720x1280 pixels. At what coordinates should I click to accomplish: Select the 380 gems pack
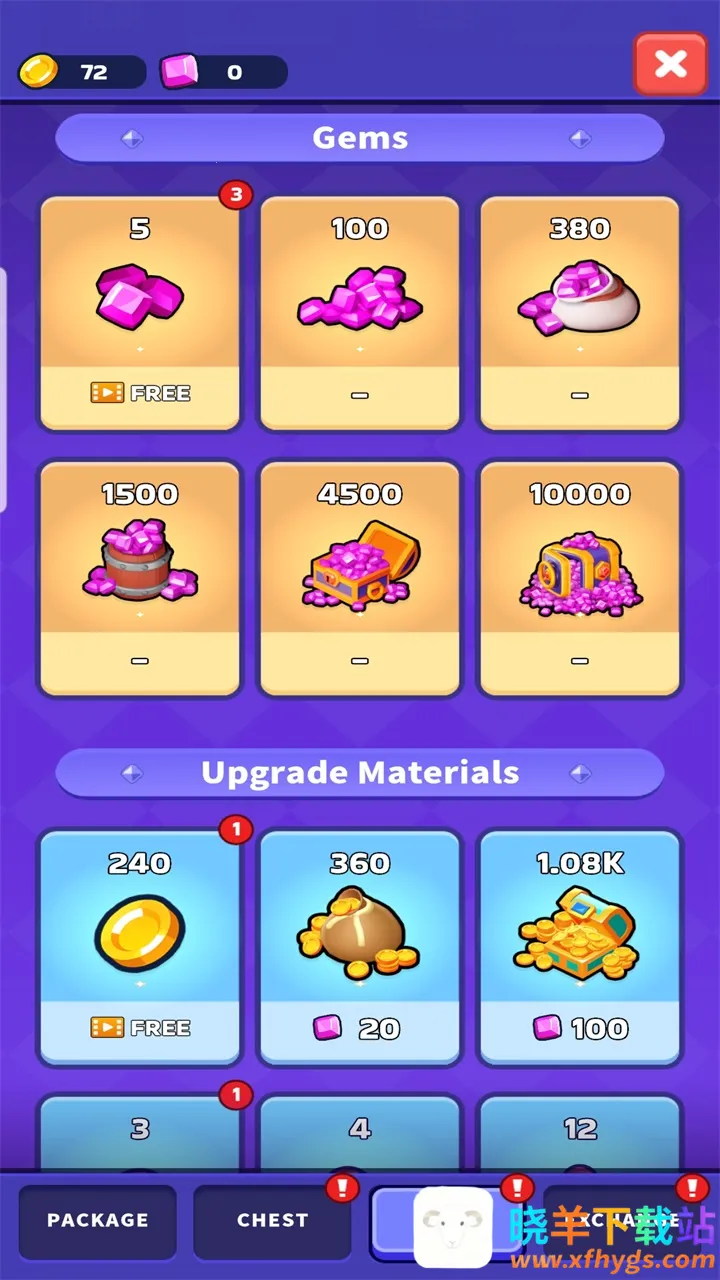(580, 312)
